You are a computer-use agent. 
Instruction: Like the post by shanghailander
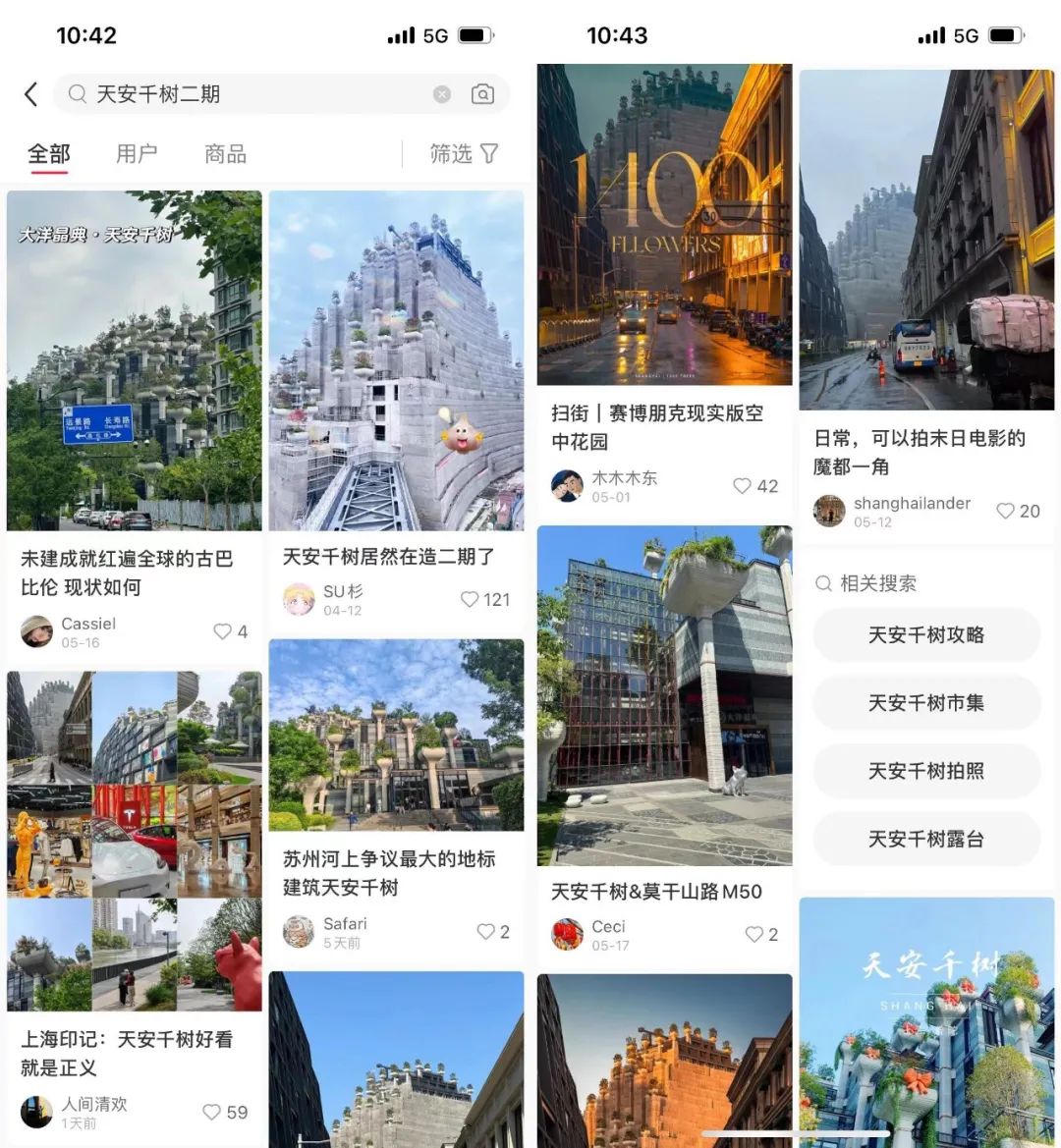1006,511
